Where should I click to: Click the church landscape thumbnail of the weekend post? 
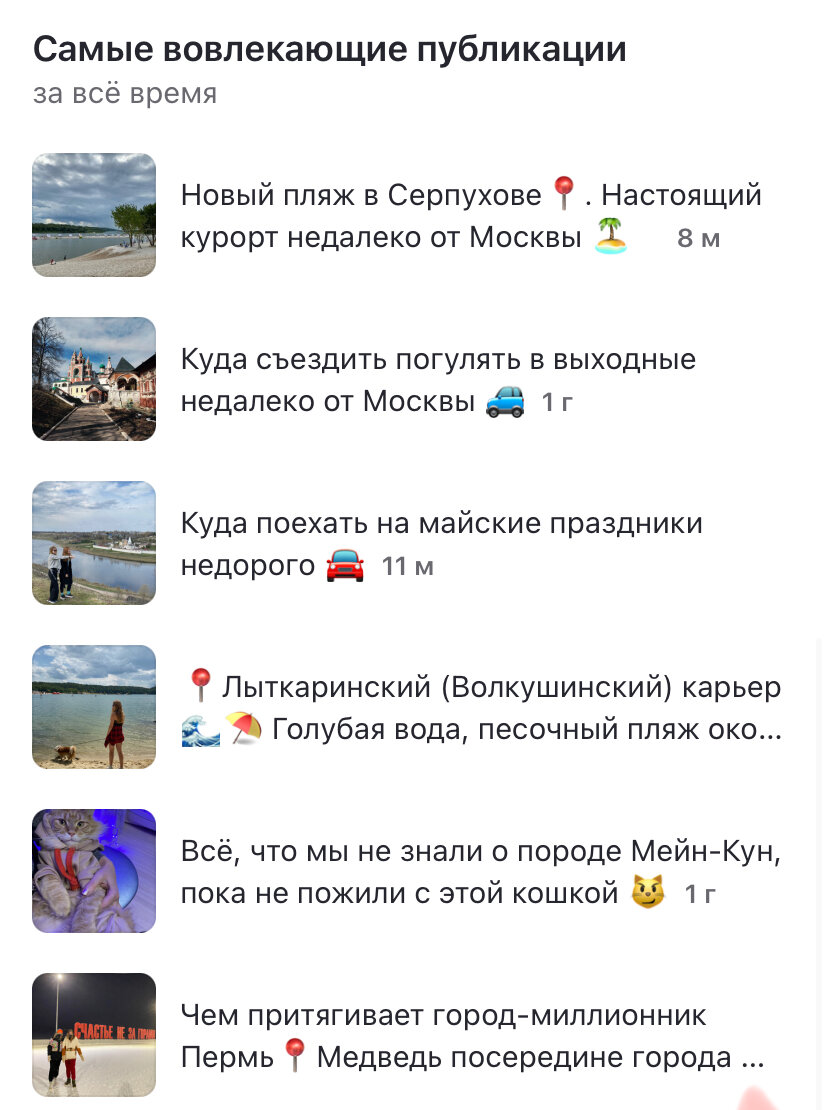click(x=93, y=378)
